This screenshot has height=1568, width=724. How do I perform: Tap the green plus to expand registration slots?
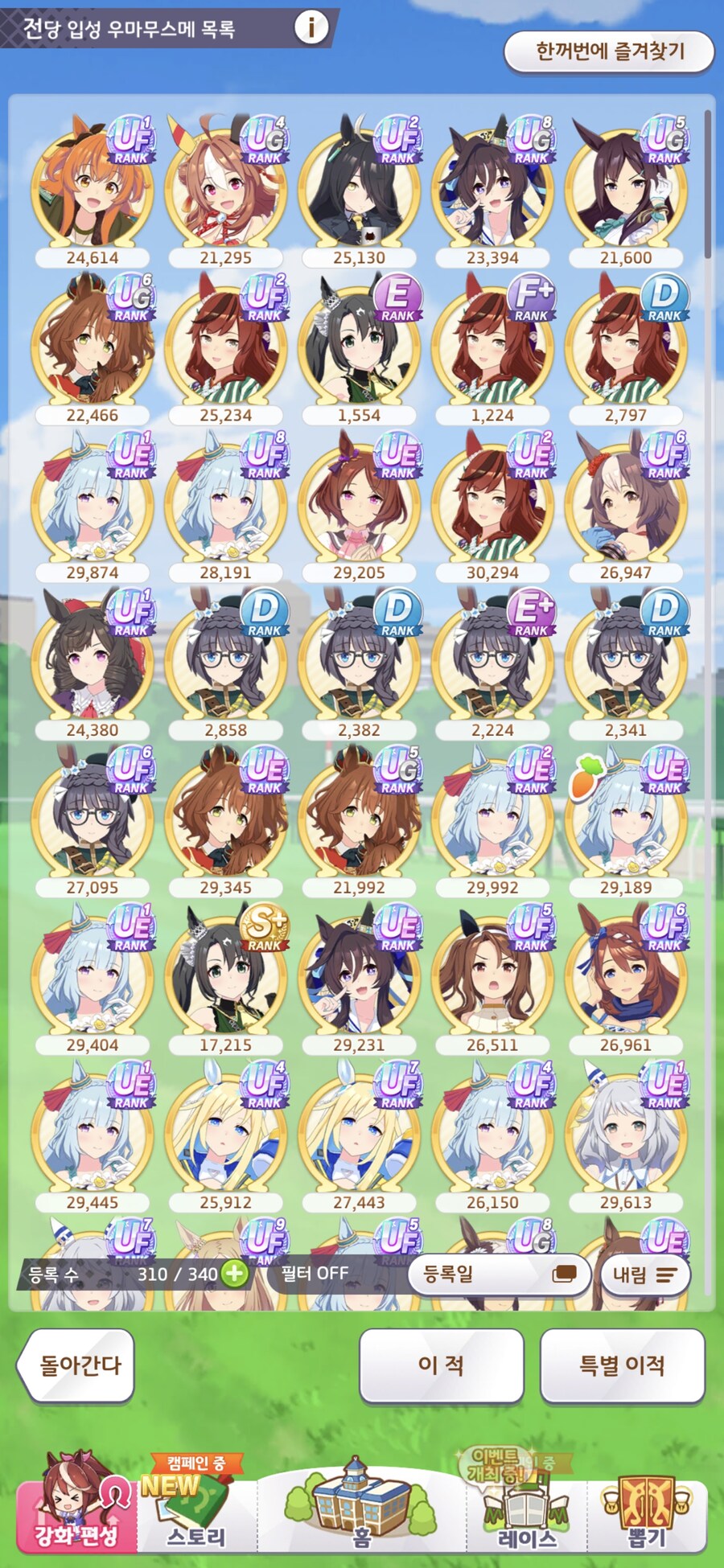pyautogui.click(x=234, y=1274)
